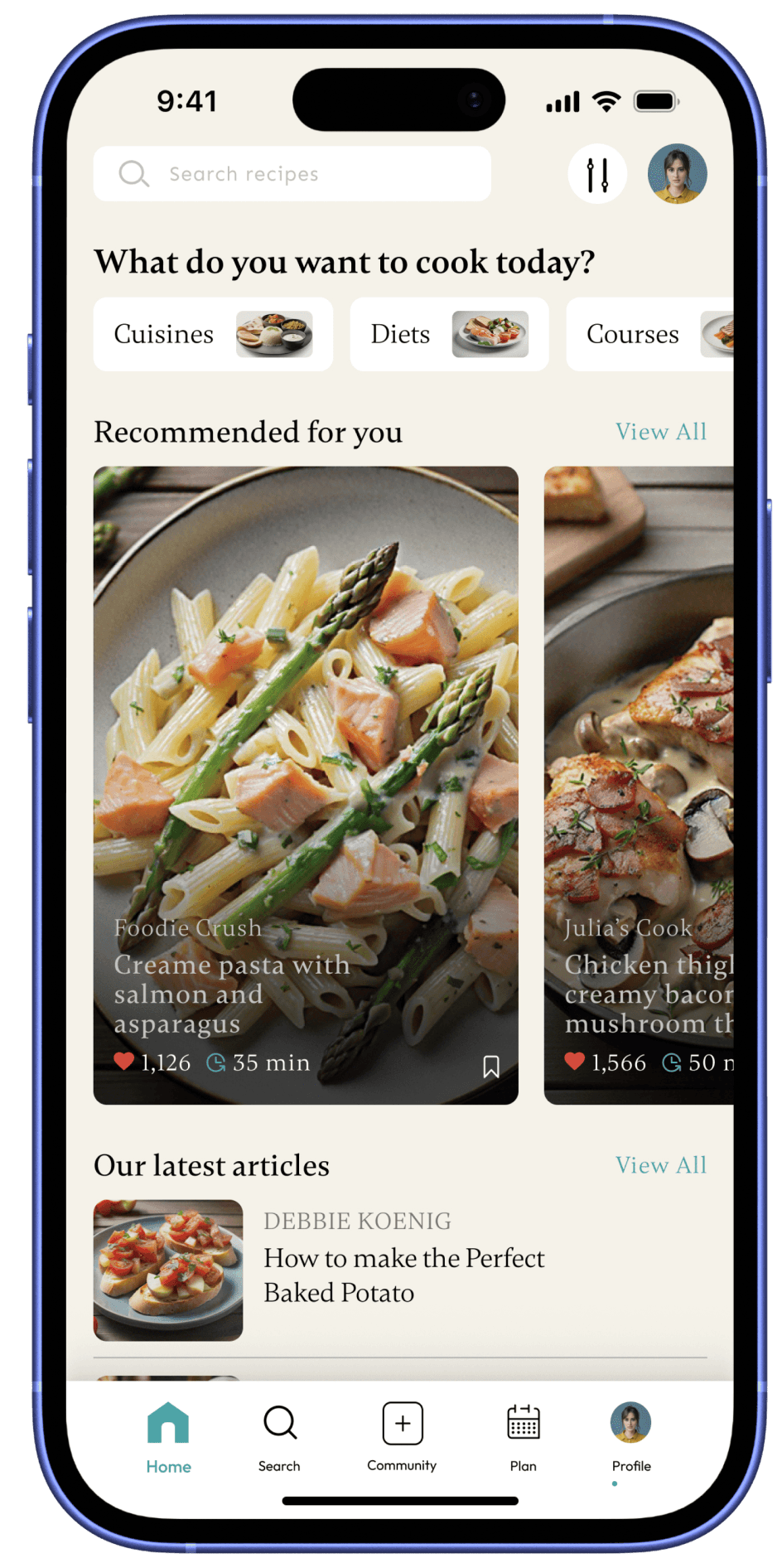View all recommended recipes

(660, 432)
